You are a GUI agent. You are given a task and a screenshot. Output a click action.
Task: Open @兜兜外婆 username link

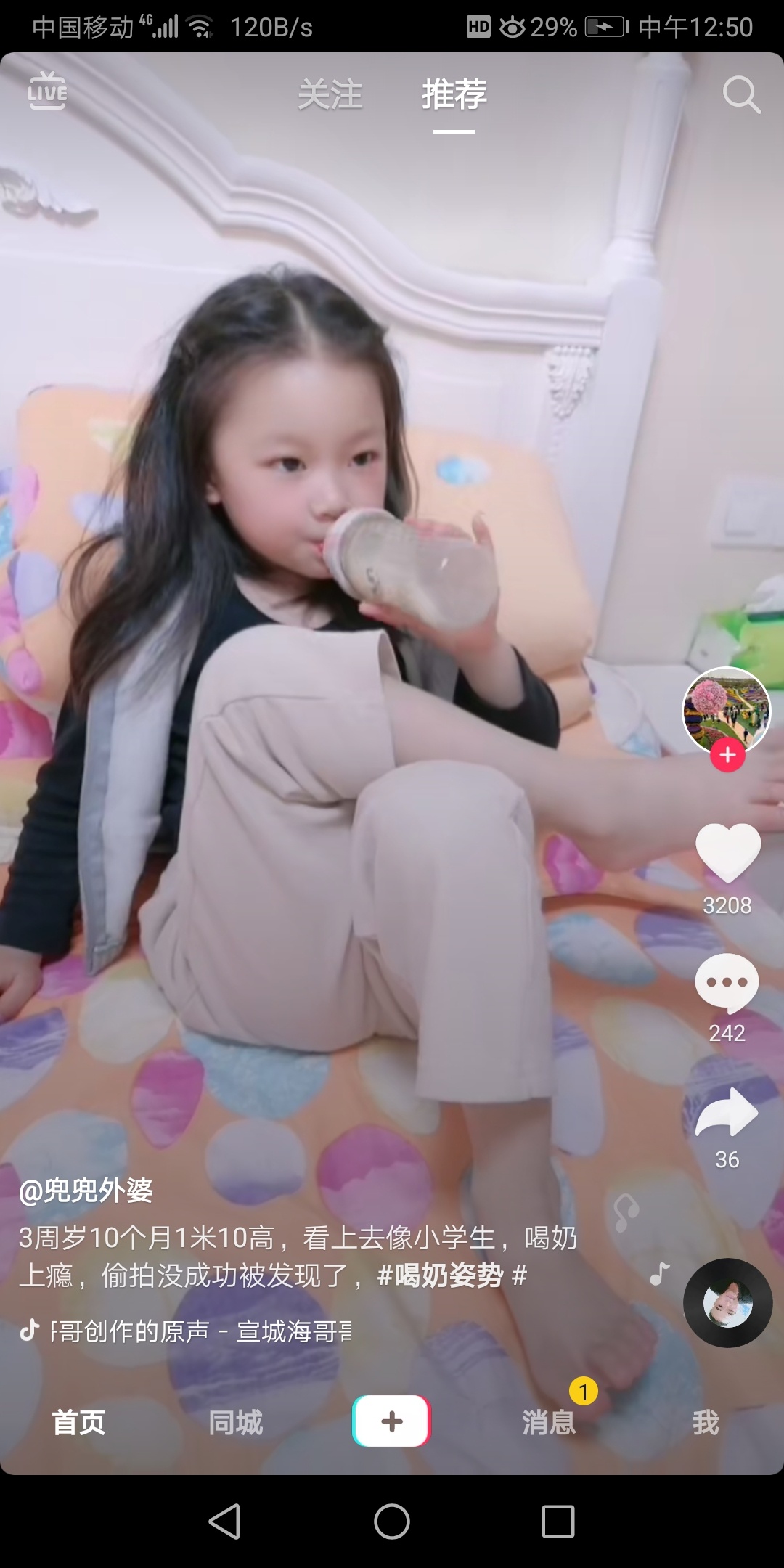point(86,1191)
